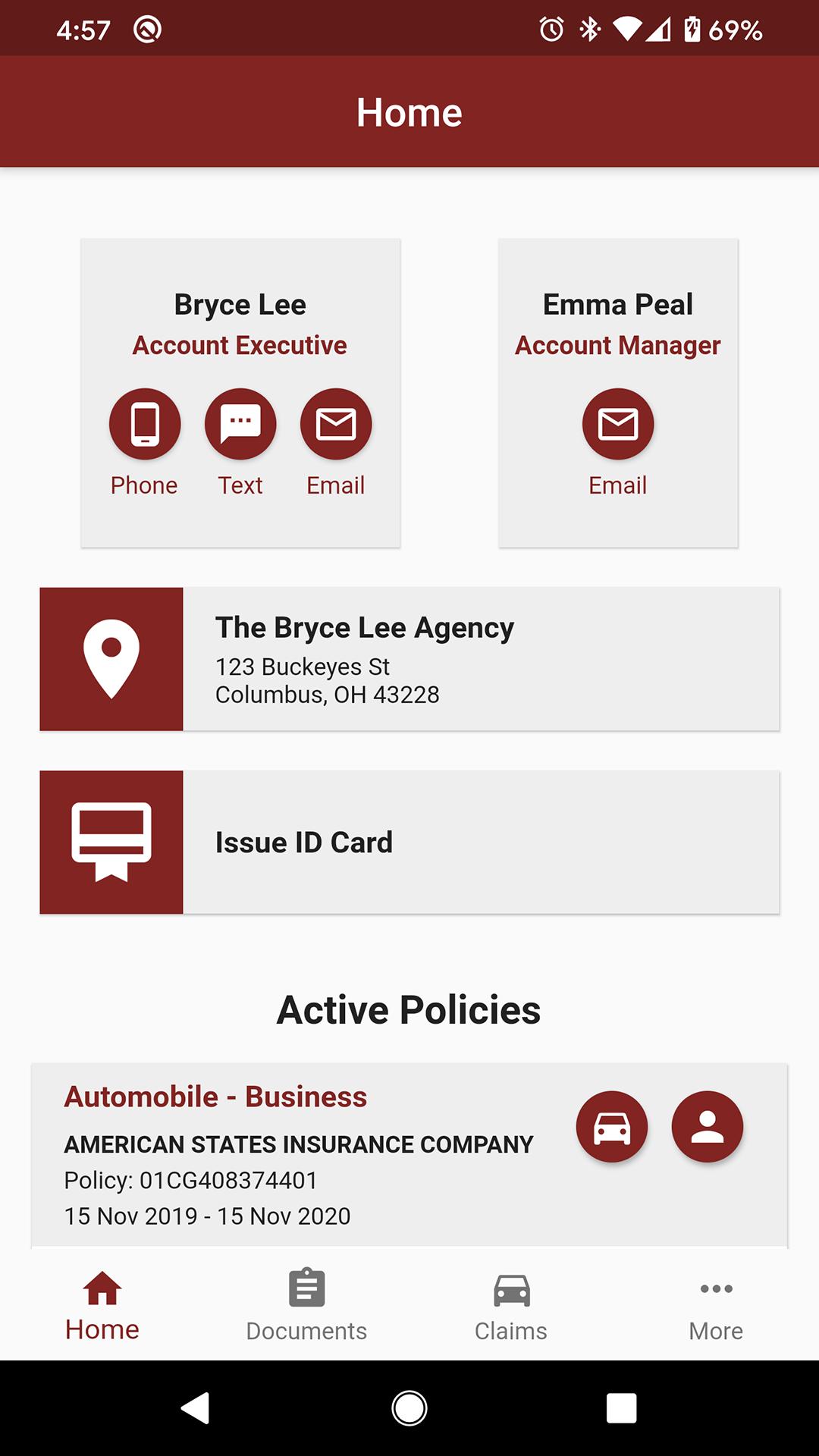The width and height of the screenshot is (819, 1456).
Task: Go to the Claims tab
Action: (x=511, y=1306)
